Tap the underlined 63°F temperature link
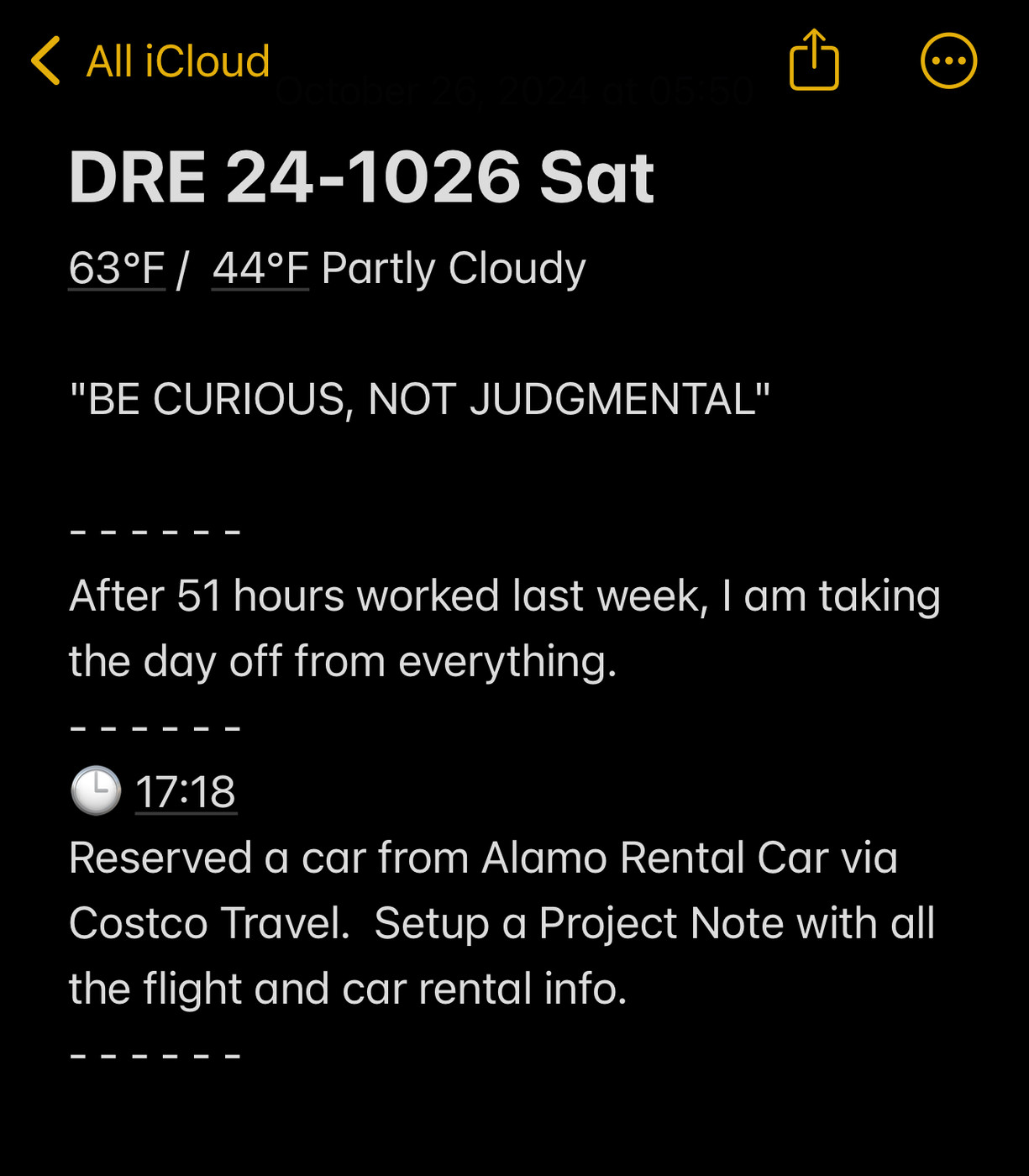The width and height of the screenshot is (1029, 1176). (x=117, y=269)
